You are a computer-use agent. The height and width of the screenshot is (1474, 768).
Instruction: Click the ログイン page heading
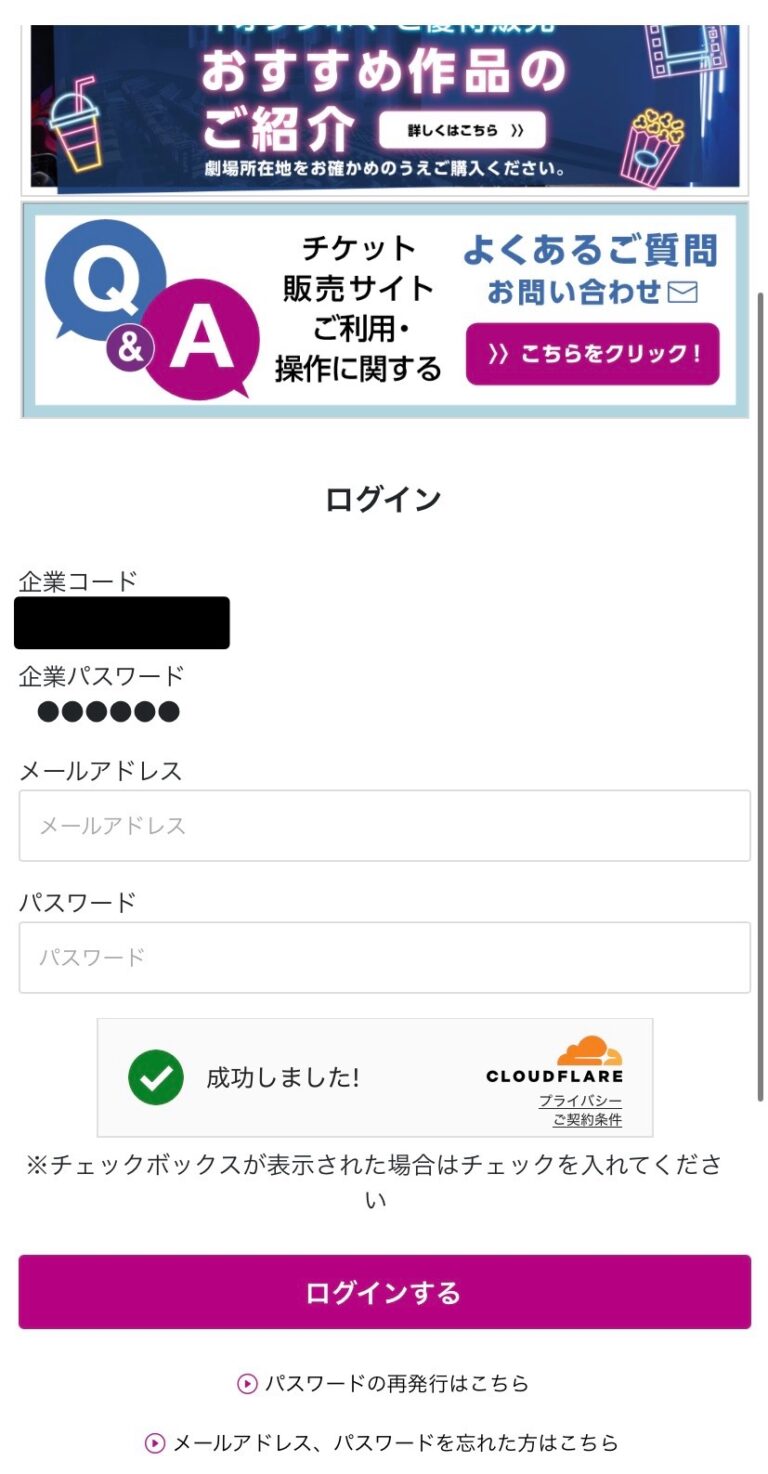click(383, 497)
